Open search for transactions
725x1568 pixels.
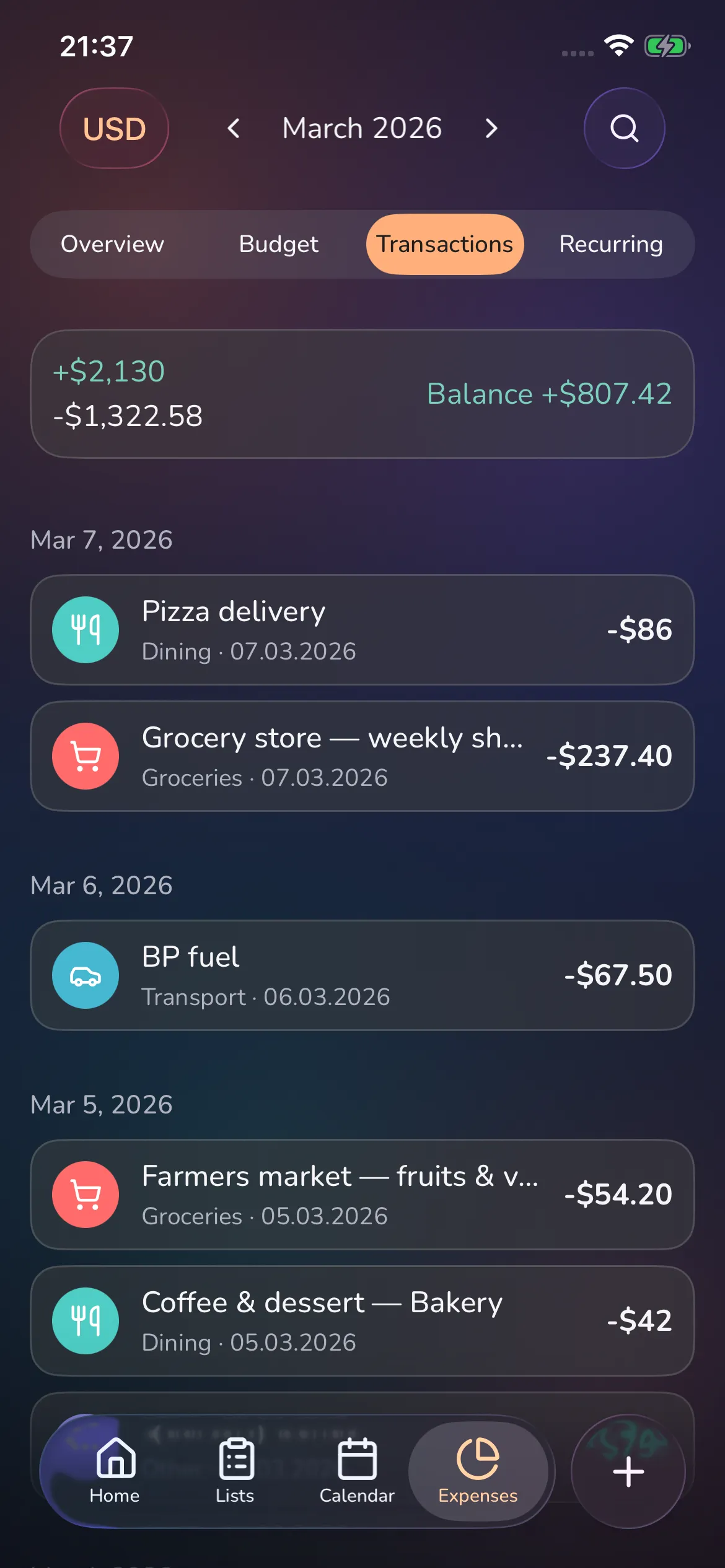pyautogui.click(x=624, y=128)
